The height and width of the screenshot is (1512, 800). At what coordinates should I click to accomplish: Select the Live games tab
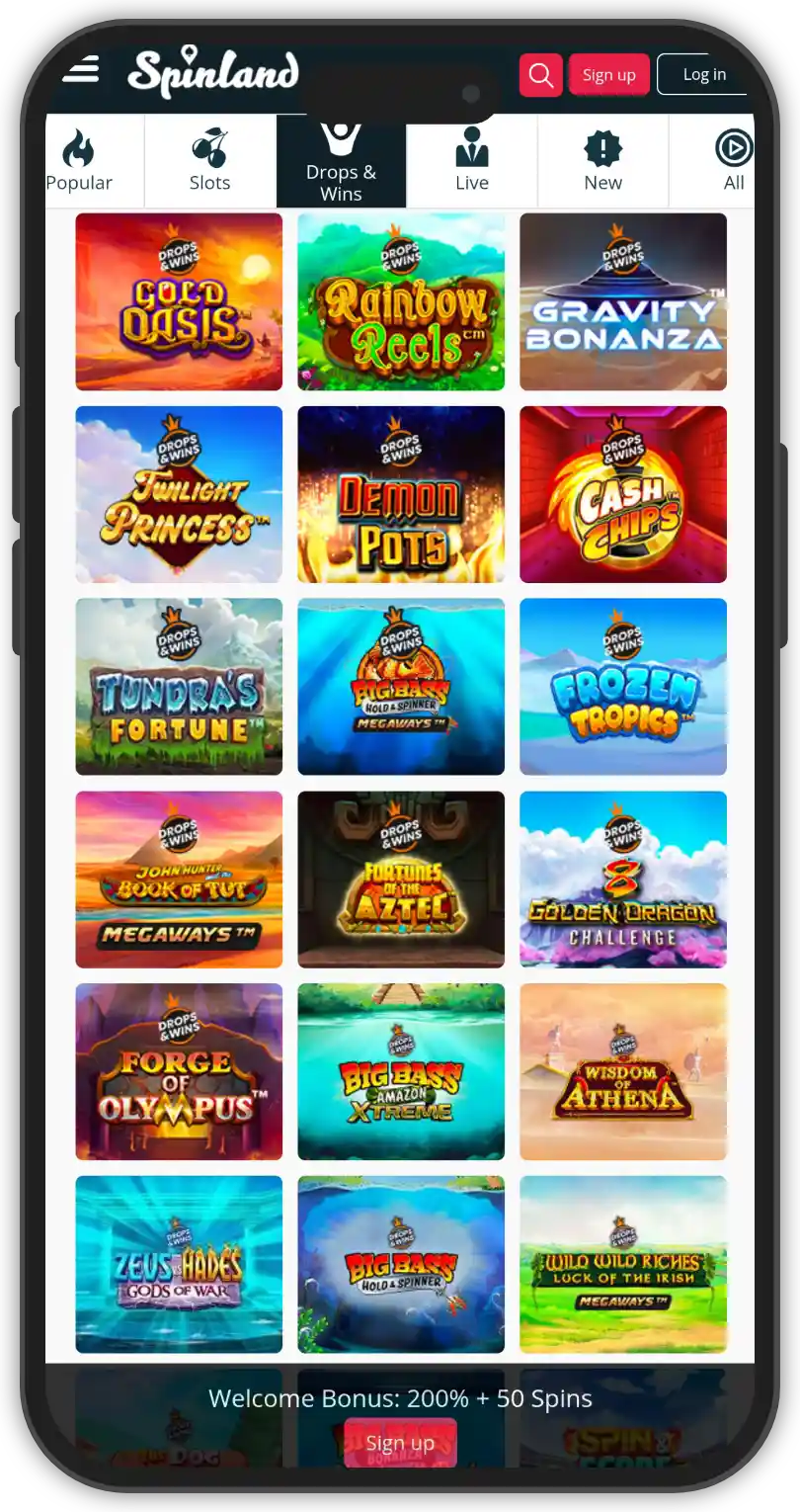[x=471, y=161]
